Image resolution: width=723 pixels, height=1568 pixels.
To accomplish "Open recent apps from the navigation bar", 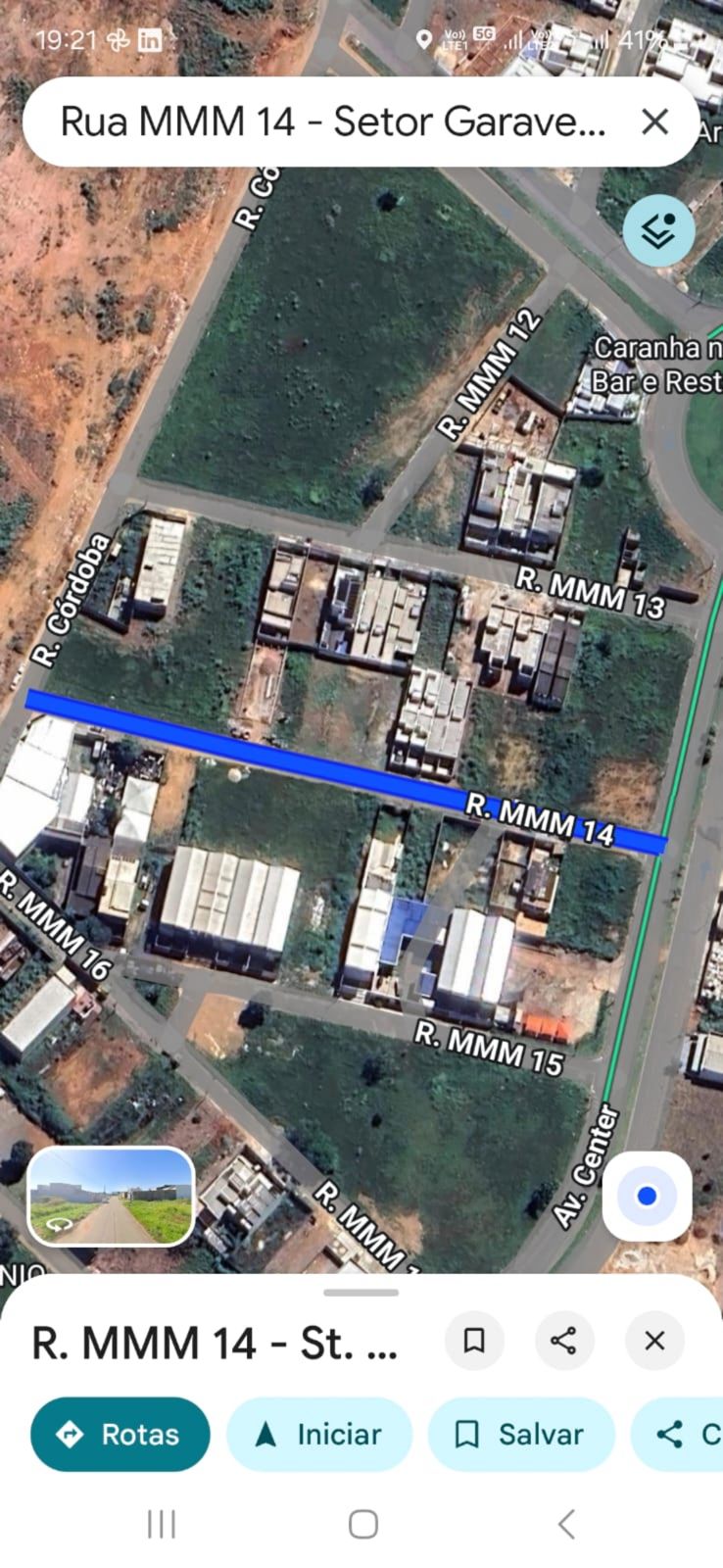I will point(161,1524).
